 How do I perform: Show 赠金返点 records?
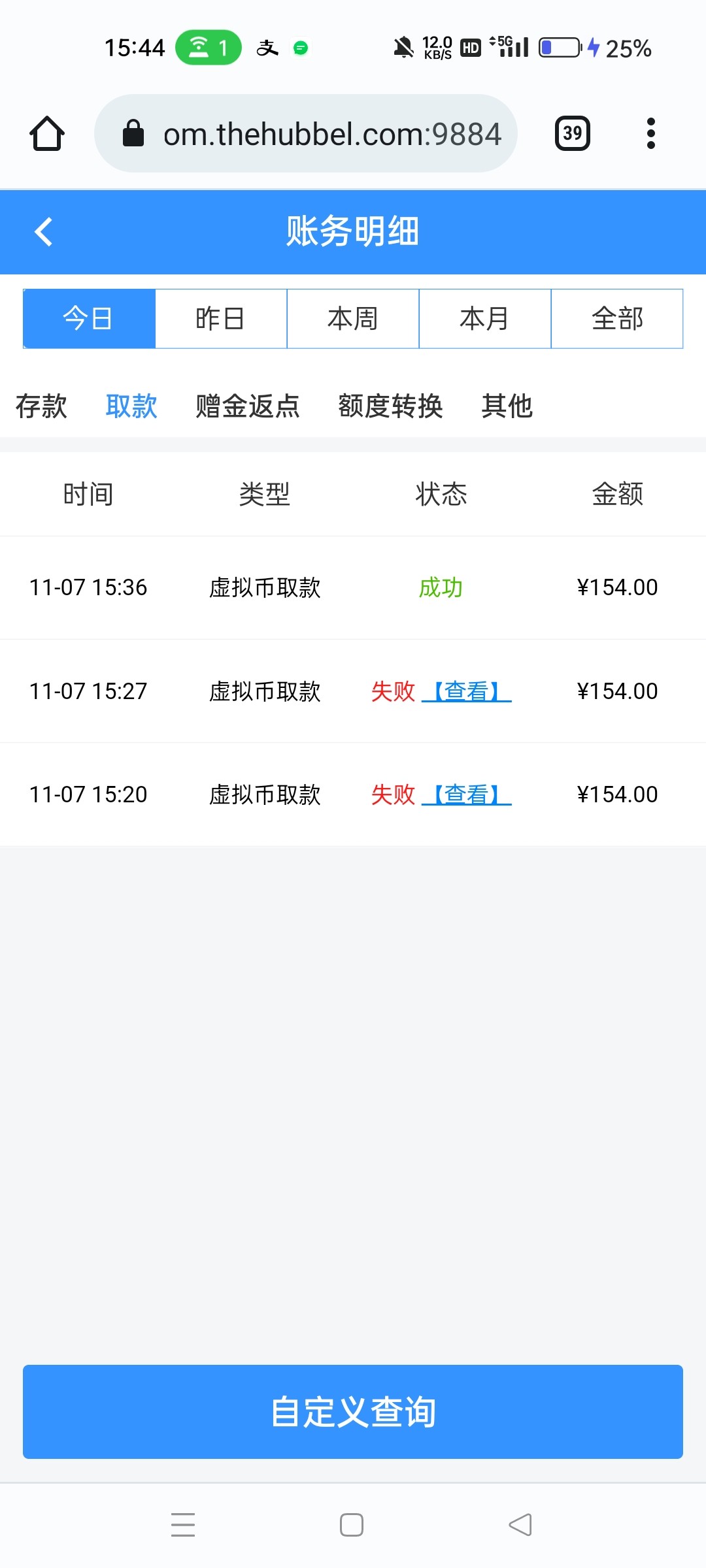point(248,406)
